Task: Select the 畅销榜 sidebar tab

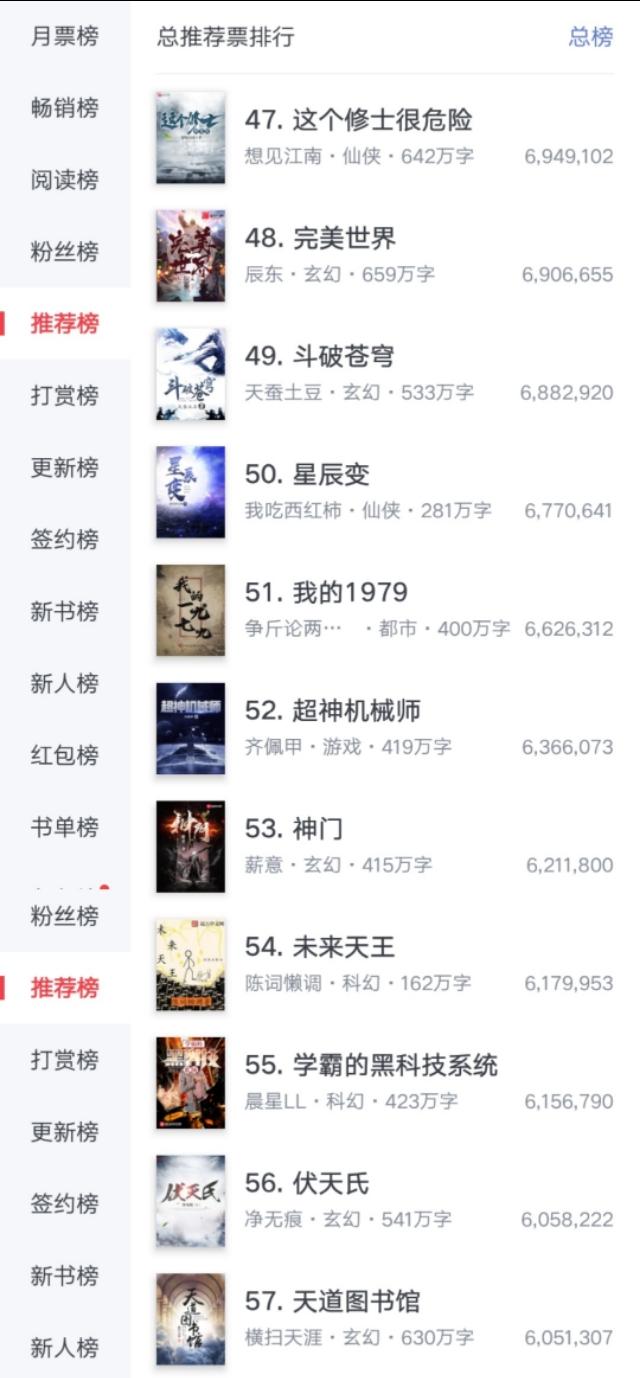Action: [x=65, y=109]
